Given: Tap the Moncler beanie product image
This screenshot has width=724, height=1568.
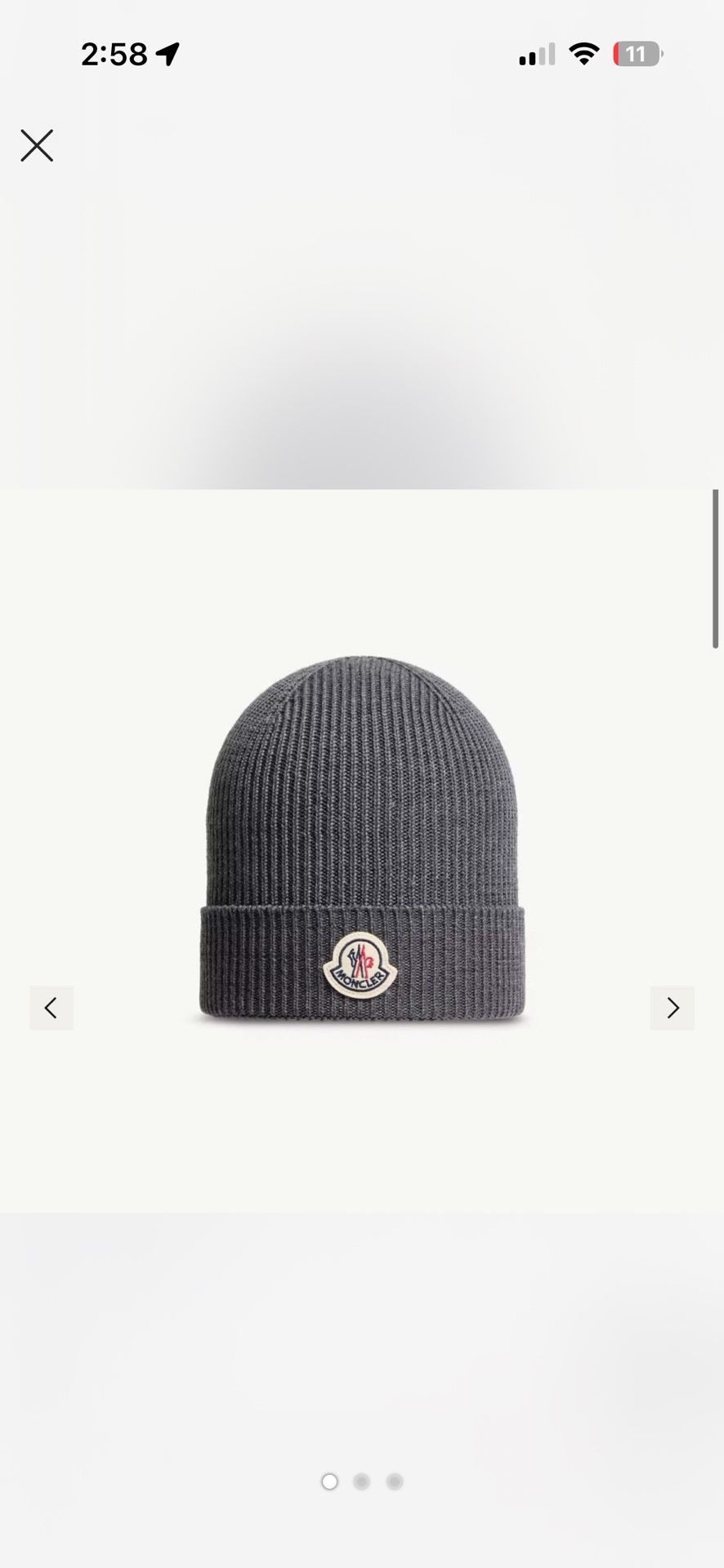Looking at the screenshot, I should coord(362,841).
